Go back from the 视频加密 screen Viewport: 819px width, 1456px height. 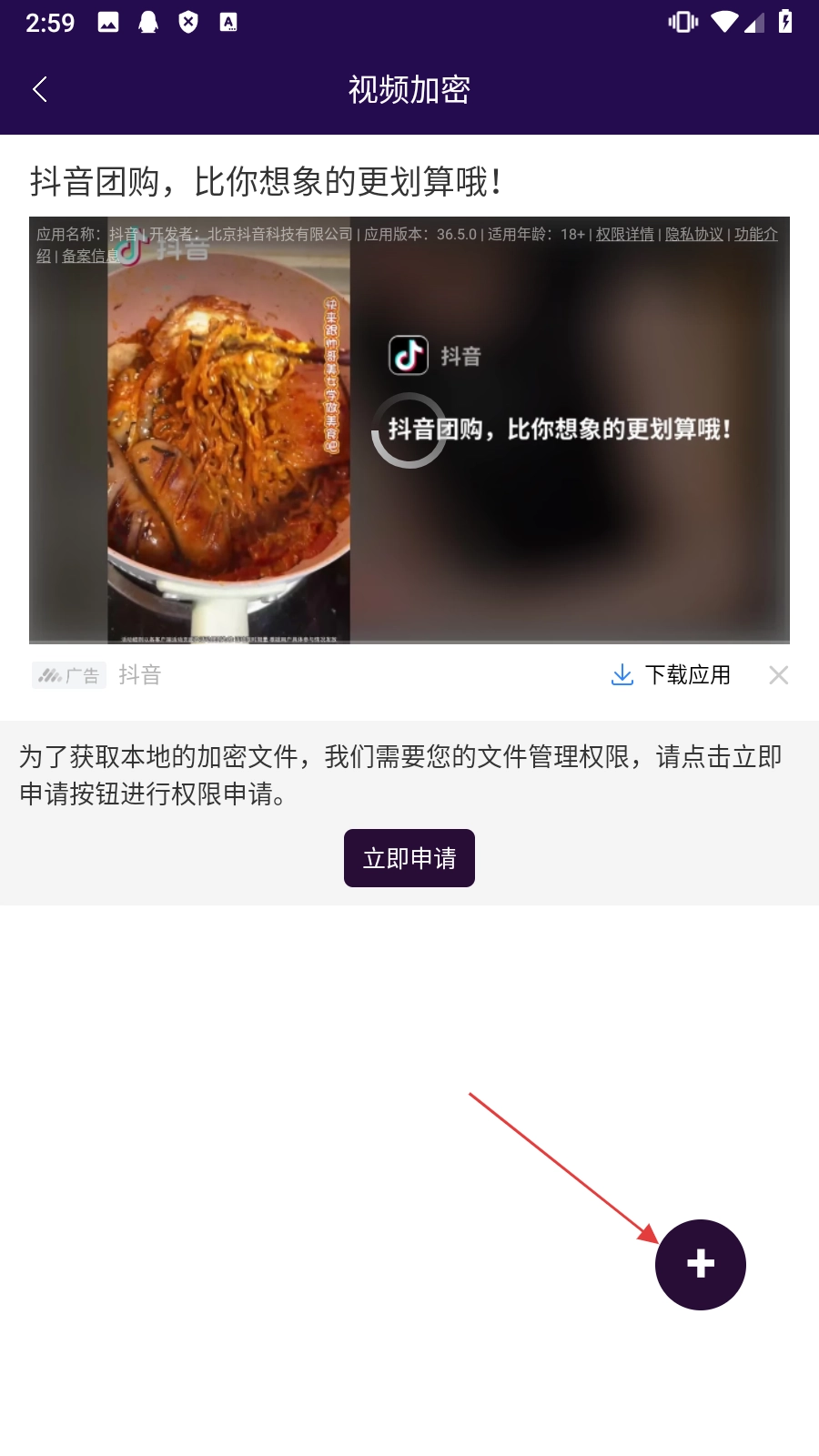pos(40,89)
